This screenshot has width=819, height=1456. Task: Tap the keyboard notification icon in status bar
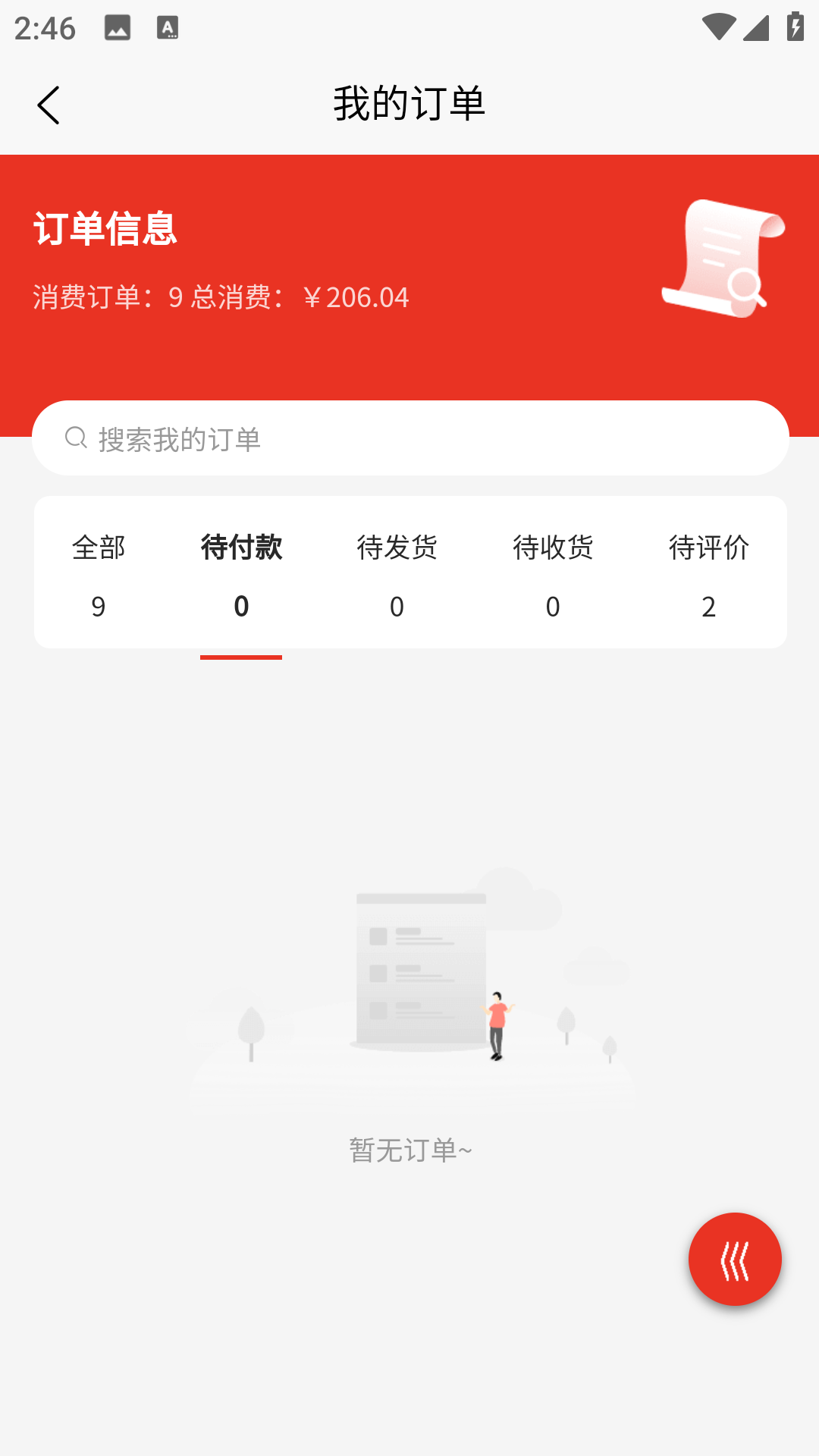[168, 27]
